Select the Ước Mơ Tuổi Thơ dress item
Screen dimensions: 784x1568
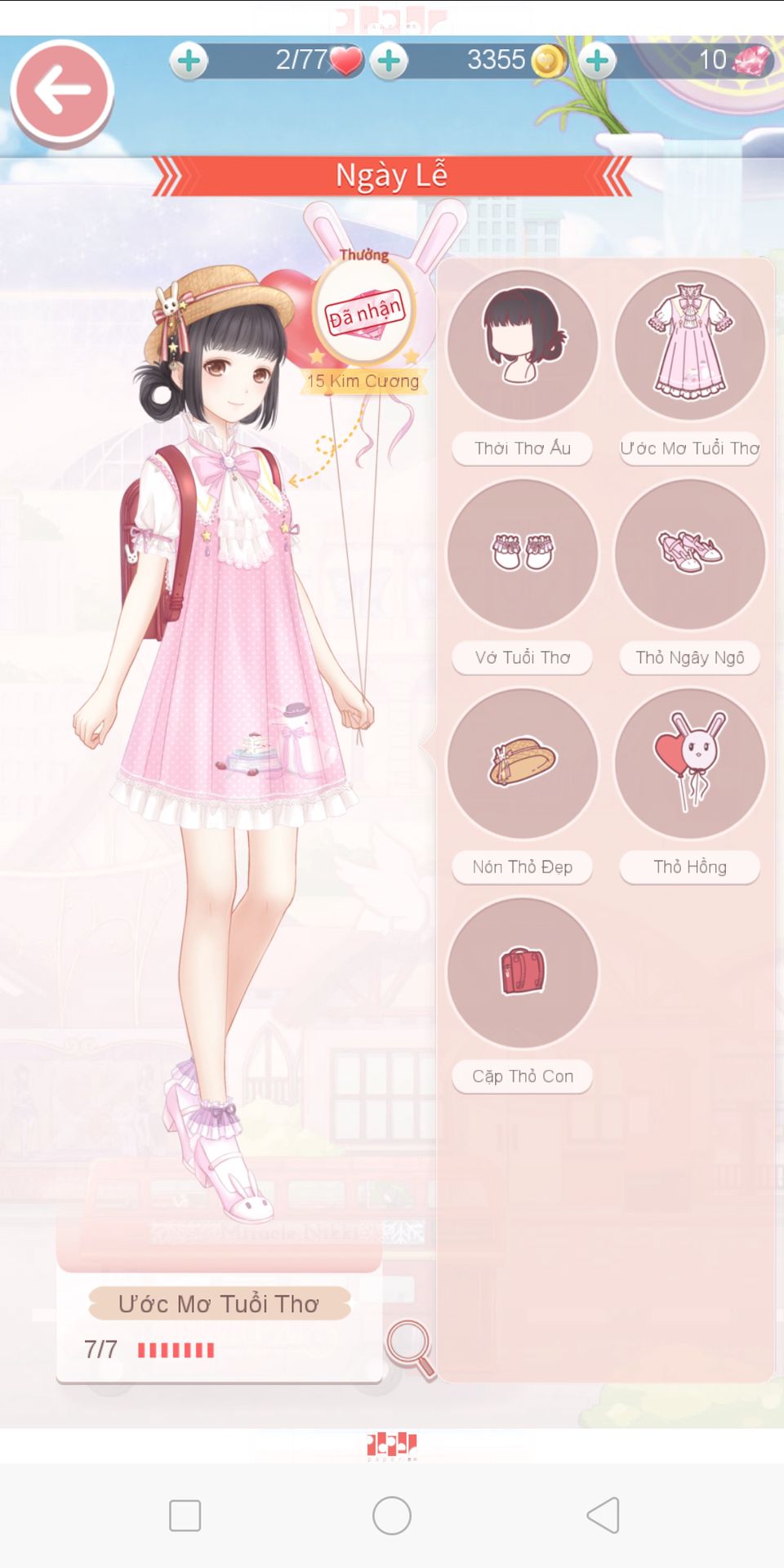pos(690,345)
